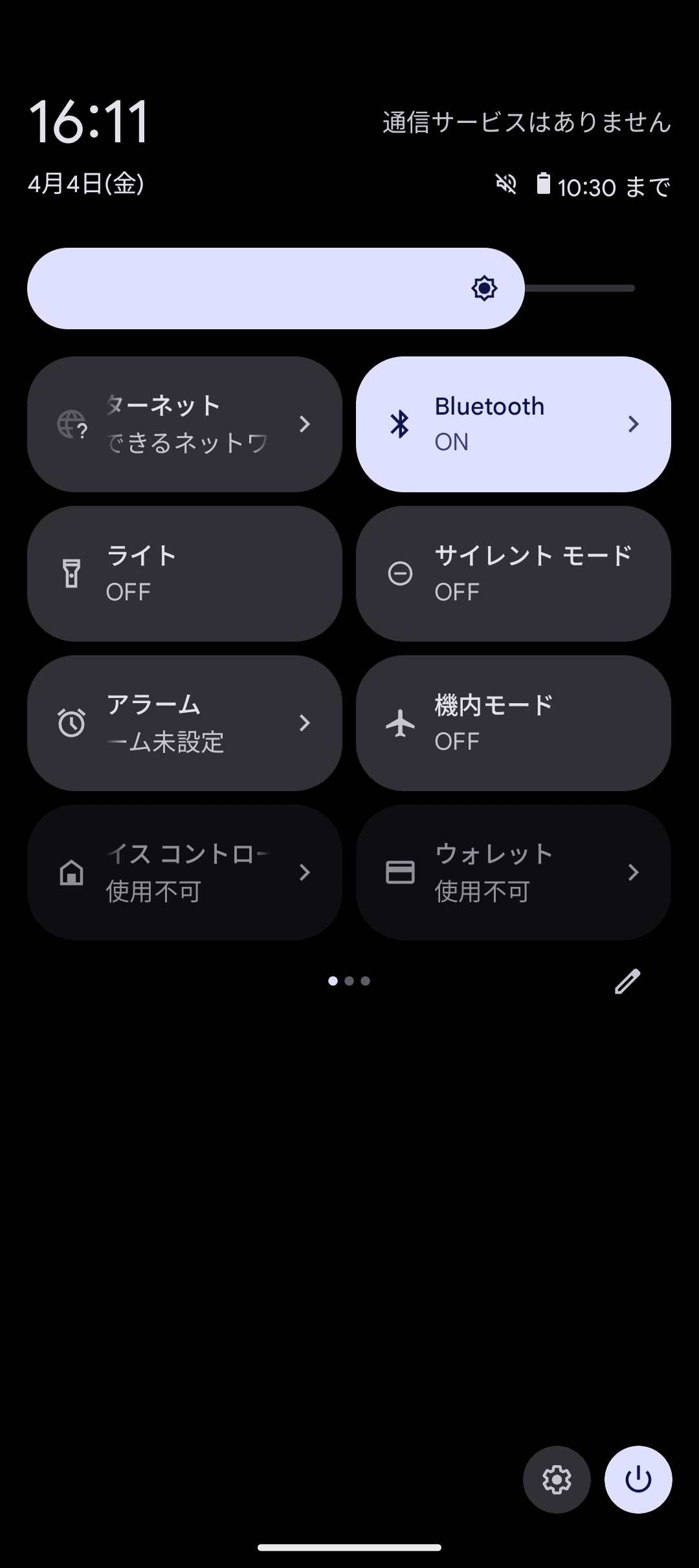699x1568 pixels.
Task: Turn off Bluetooth tile
Action: tap(513, 424)
